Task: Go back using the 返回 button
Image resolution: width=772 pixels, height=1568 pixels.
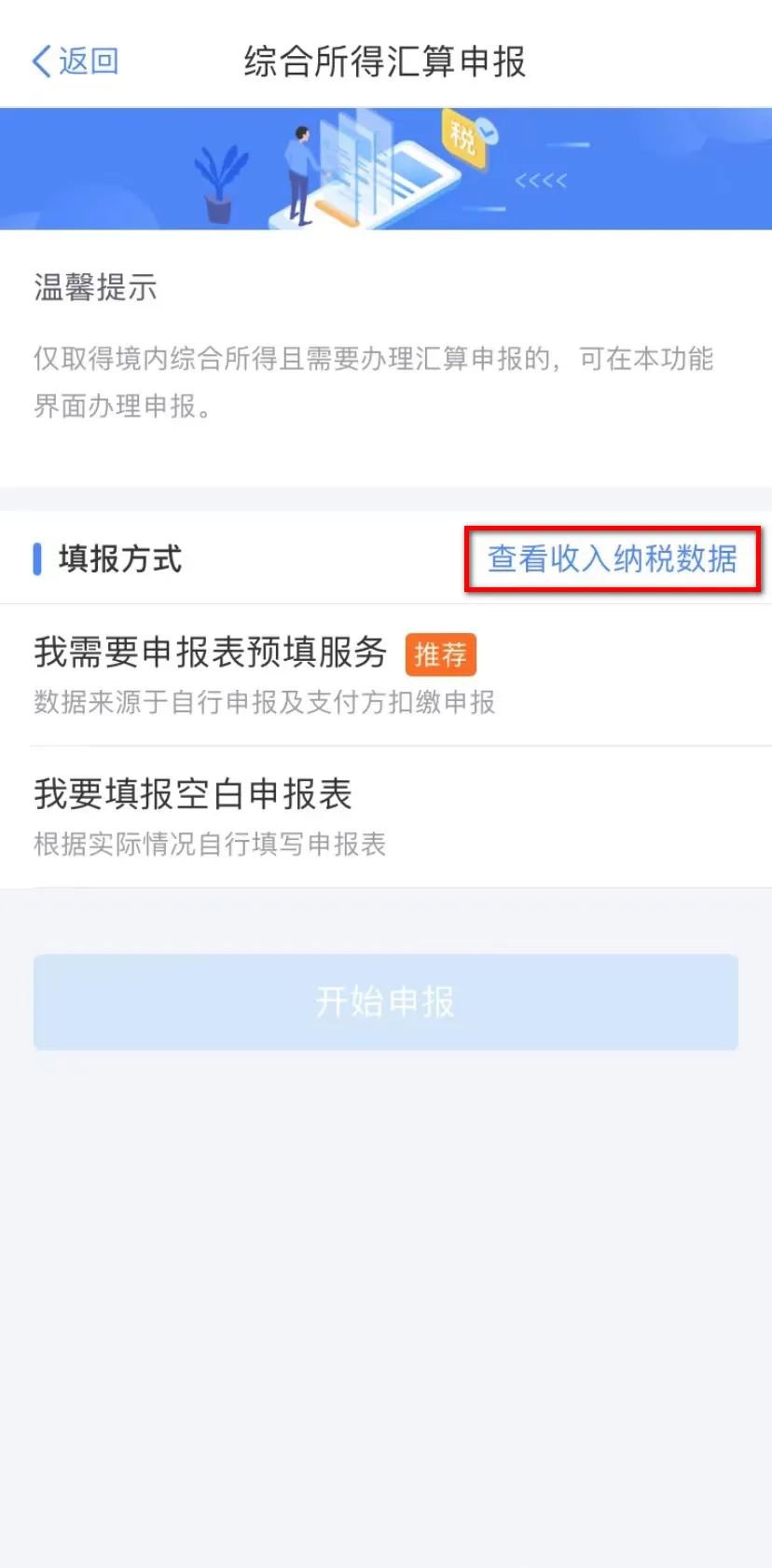Action: coord(75,62)
